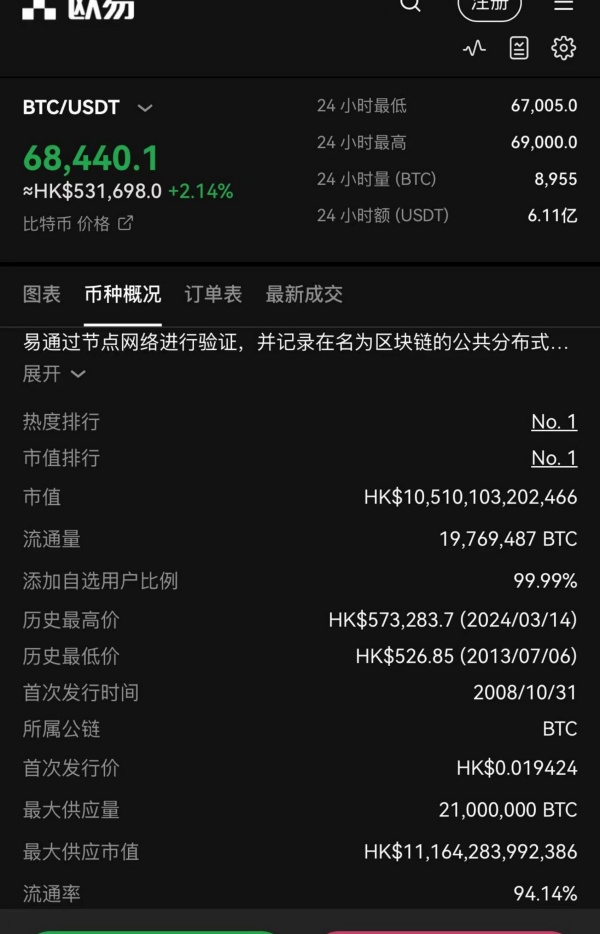
Task: Open the search icon in the header
Action: point(410,5)
